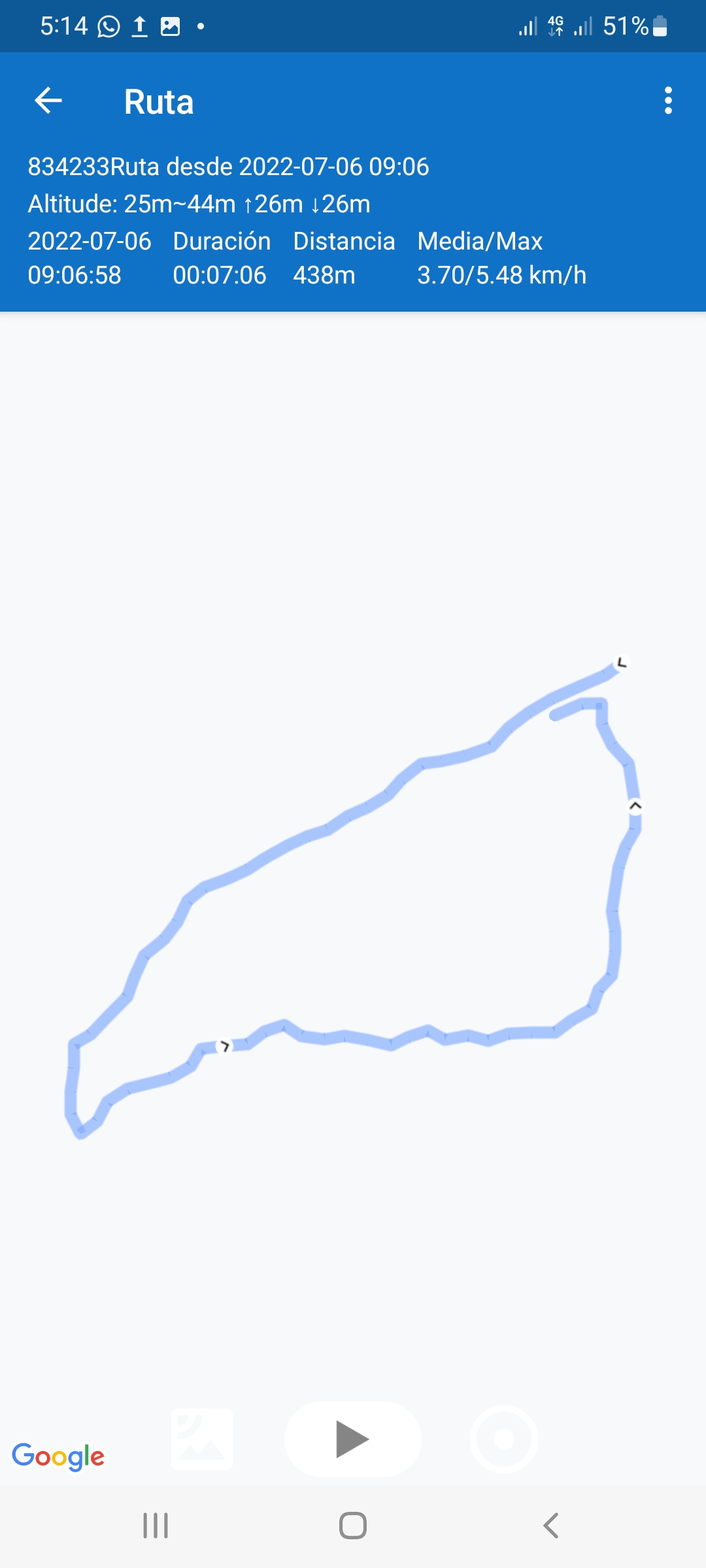Open the map image layer button

click(202, 1439)
